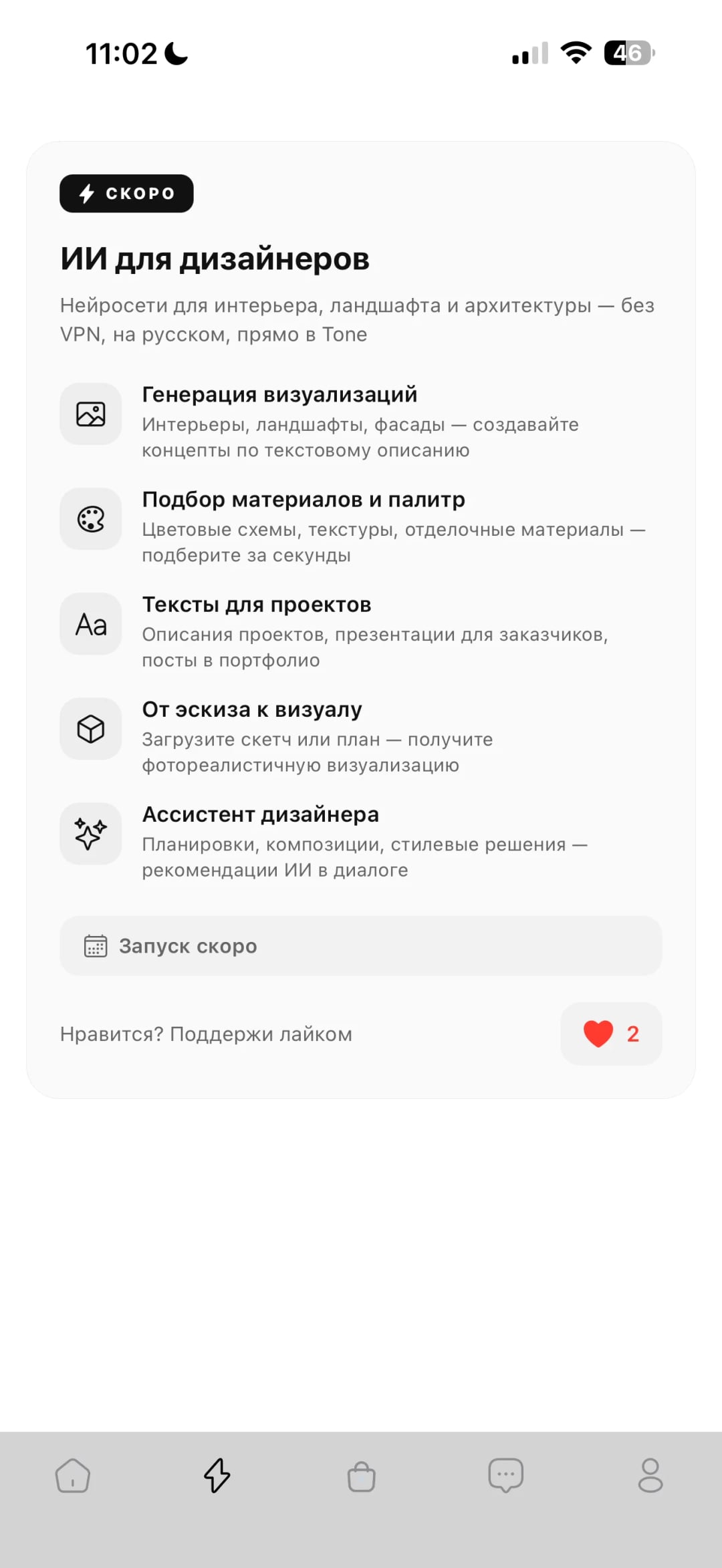
Task: Select the sparkles icon for designer assistant
Action: (x=91, y=833)
